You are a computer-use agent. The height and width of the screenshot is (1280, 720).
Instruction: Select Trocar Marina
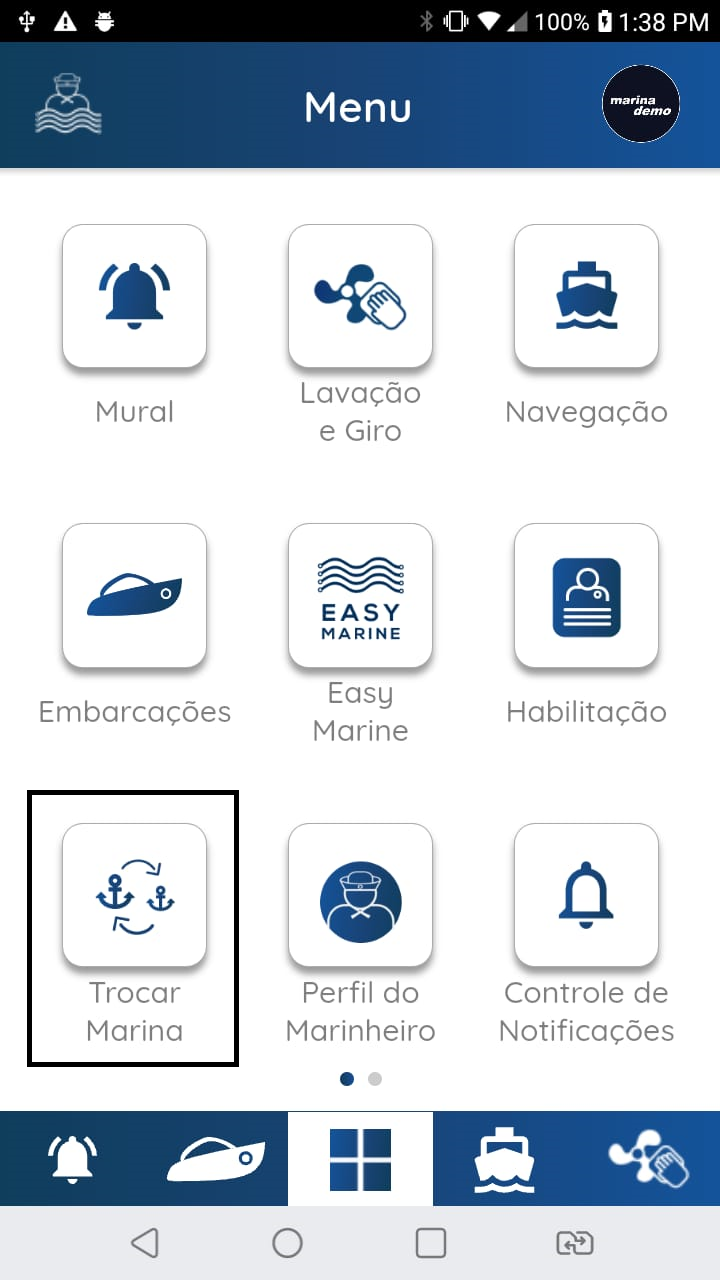coord(134,896)
